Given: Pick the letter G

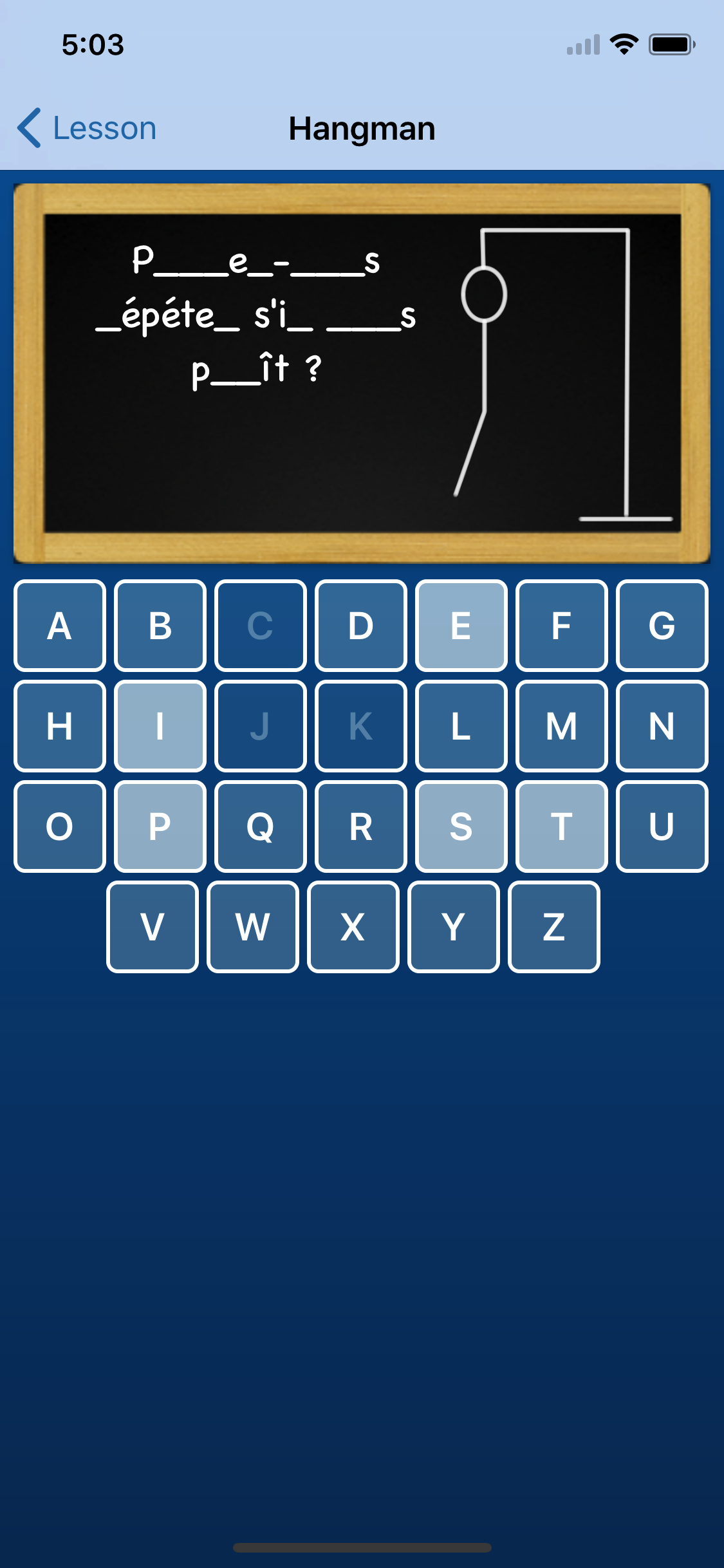Looking at the screenshot, I should point(662,626).
